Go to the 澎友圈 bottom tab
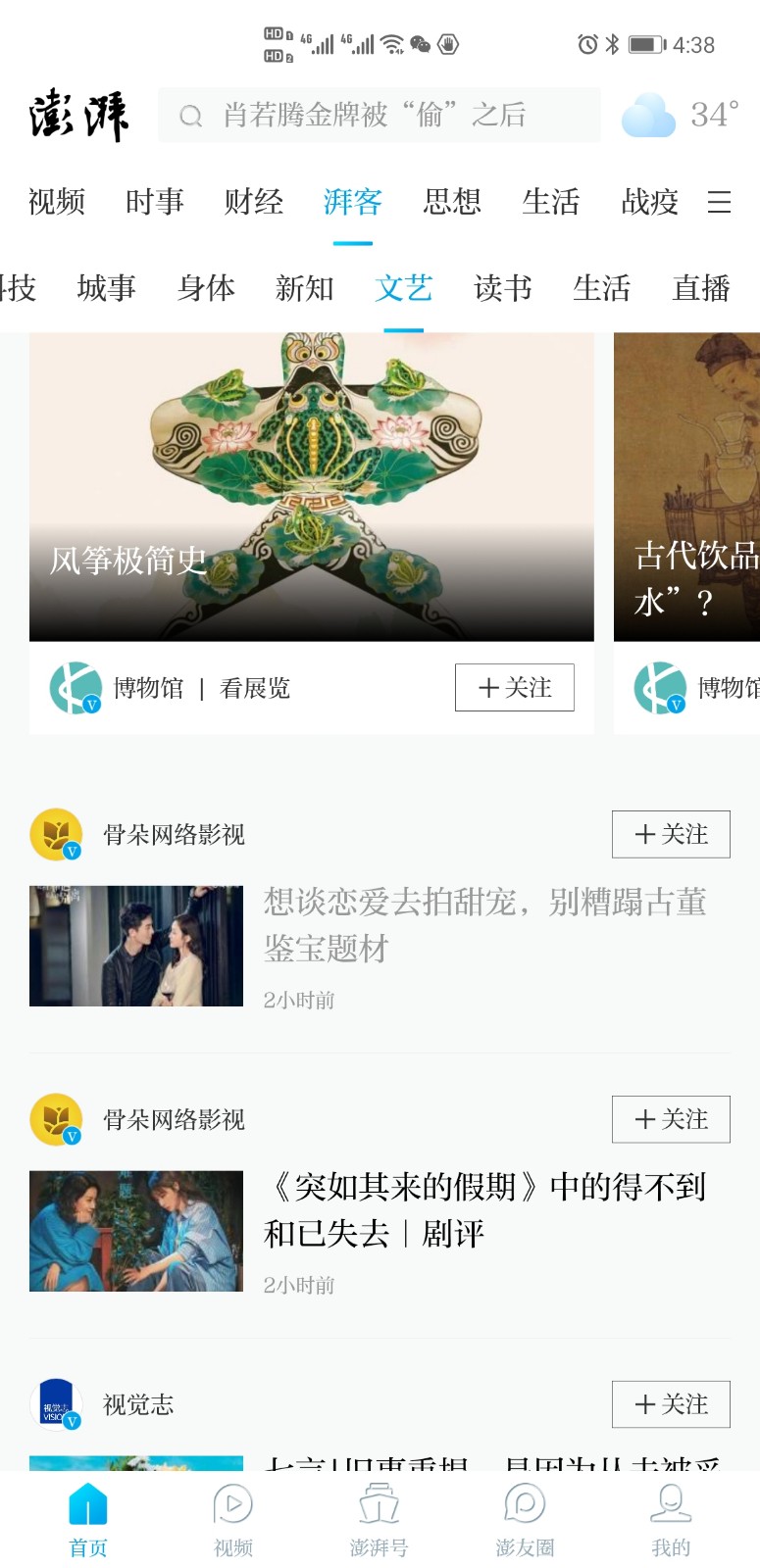Viewport: 760px width, 1568px height. [525, 1521]
